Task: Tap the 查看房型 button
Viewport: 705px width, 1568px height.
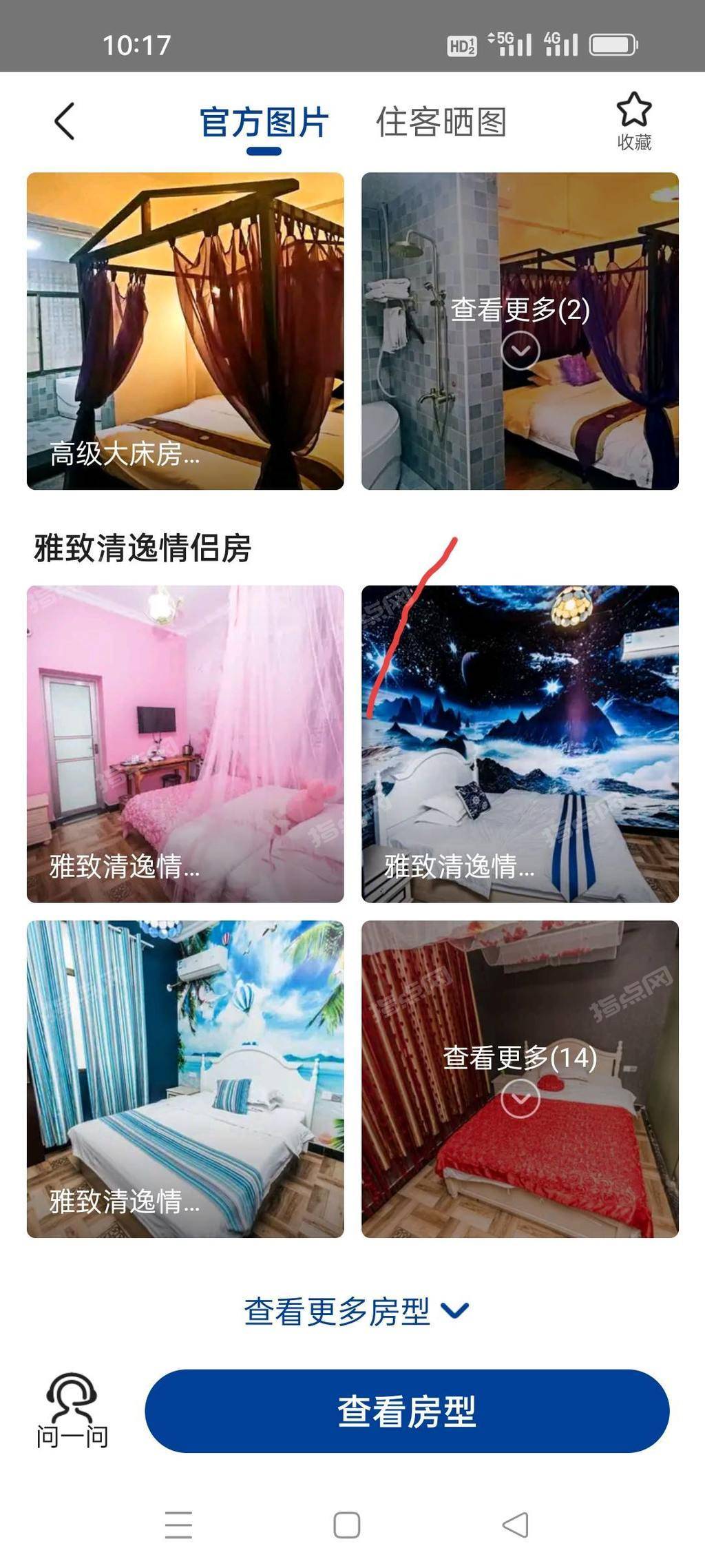Action: tap(407, 1411)
